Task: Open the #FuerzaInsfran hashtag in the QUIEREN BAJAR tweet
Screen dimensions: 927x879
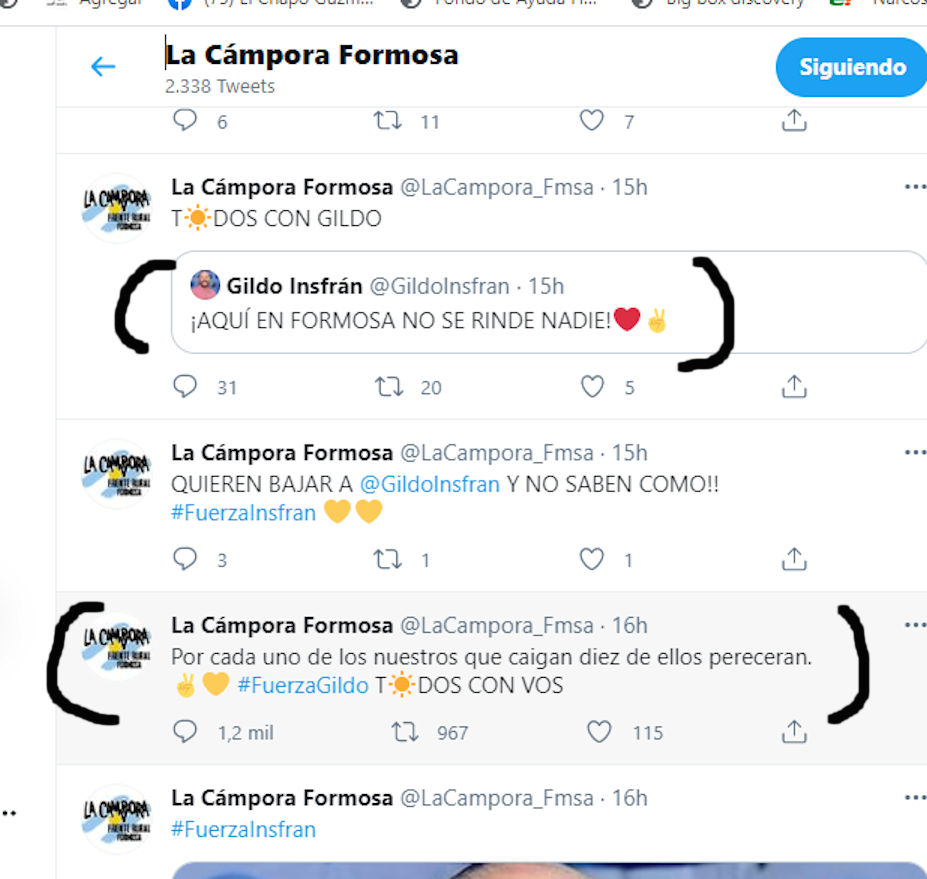Action: [243, 513]
